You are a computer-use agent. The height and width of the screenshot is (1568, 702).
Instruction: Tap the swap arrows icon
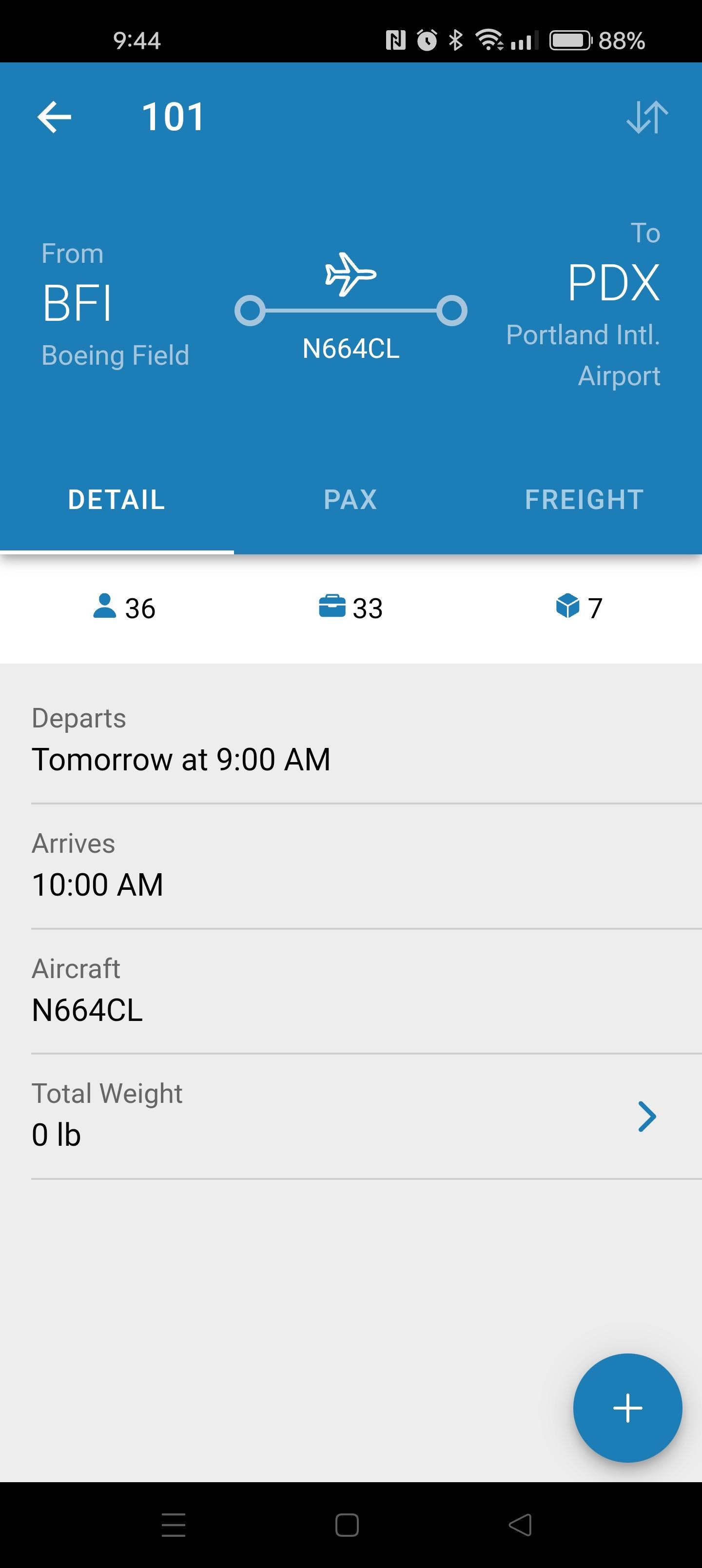646,117
